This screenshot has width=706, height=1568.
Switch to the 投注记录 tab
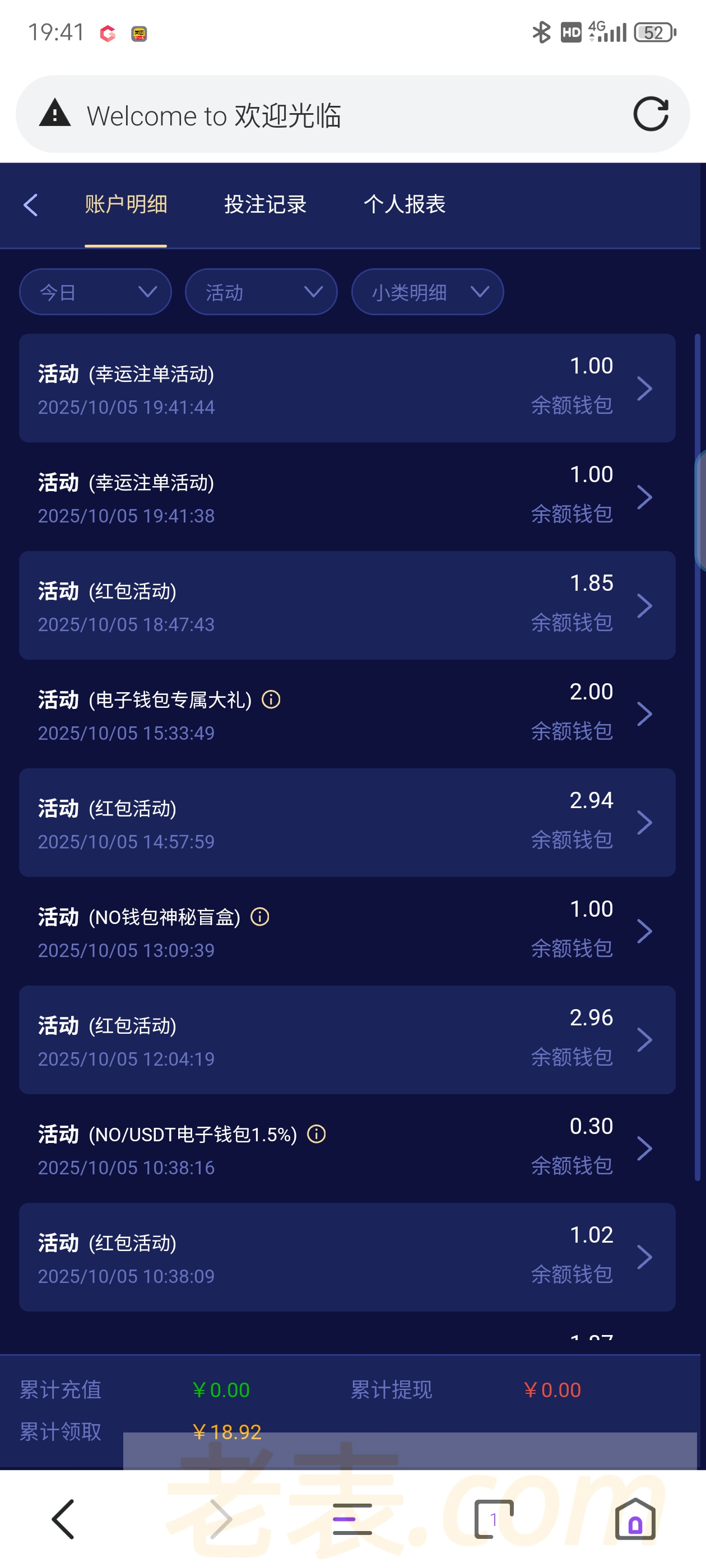[265, 204]
